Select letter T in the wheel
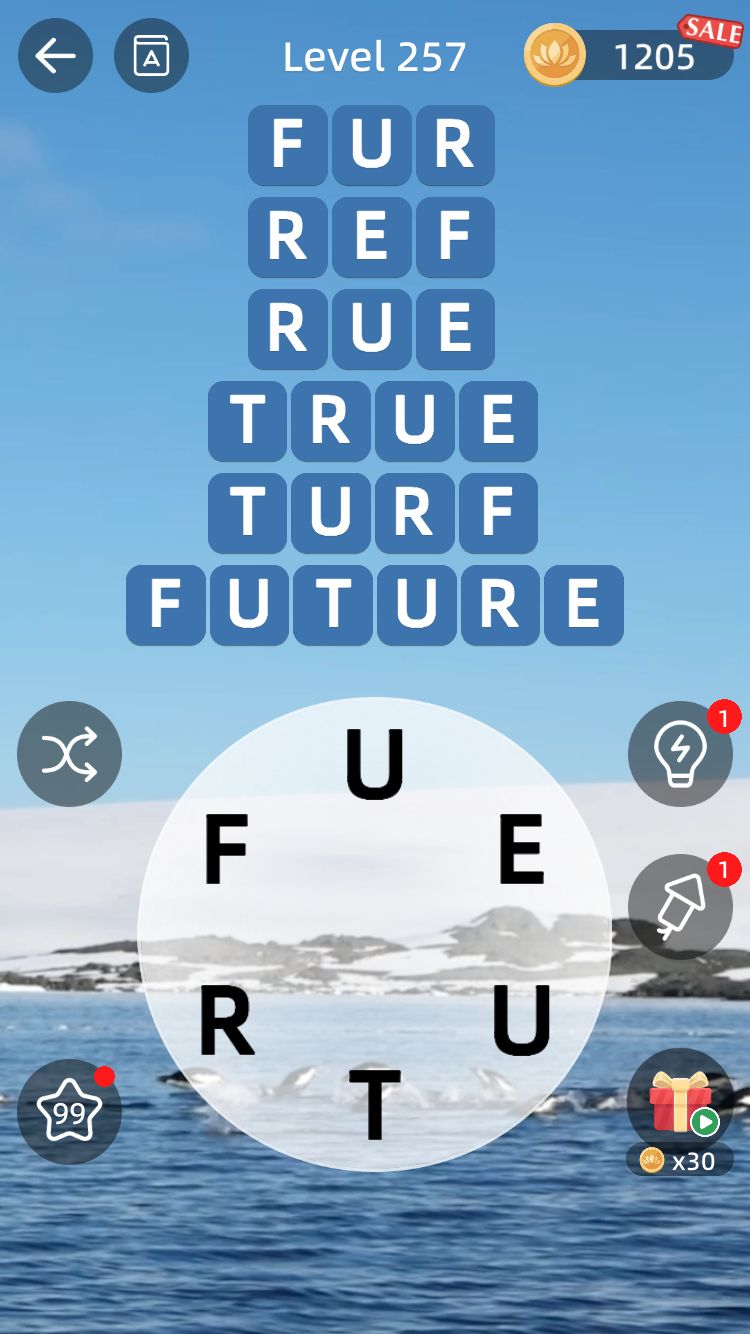750x1334 pixels. (375, 1105)
